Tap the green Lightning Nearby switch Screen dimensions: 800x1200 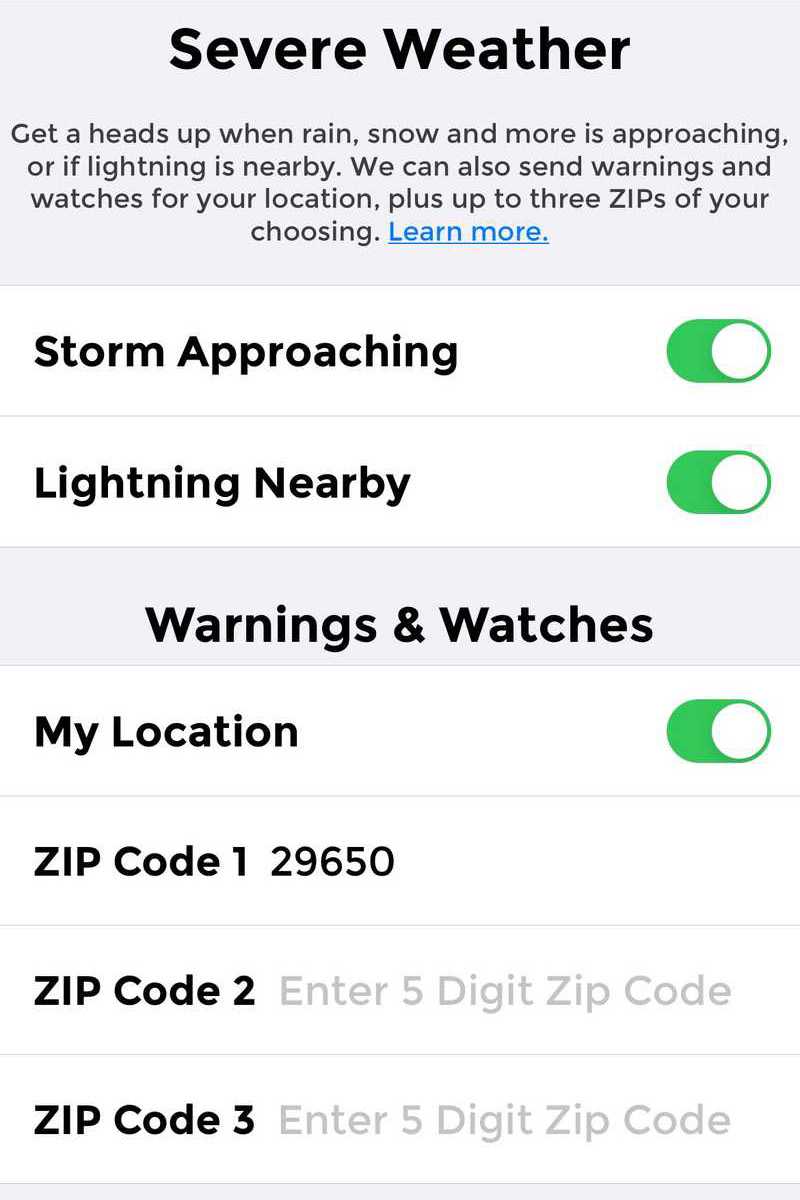pos(719,482)
